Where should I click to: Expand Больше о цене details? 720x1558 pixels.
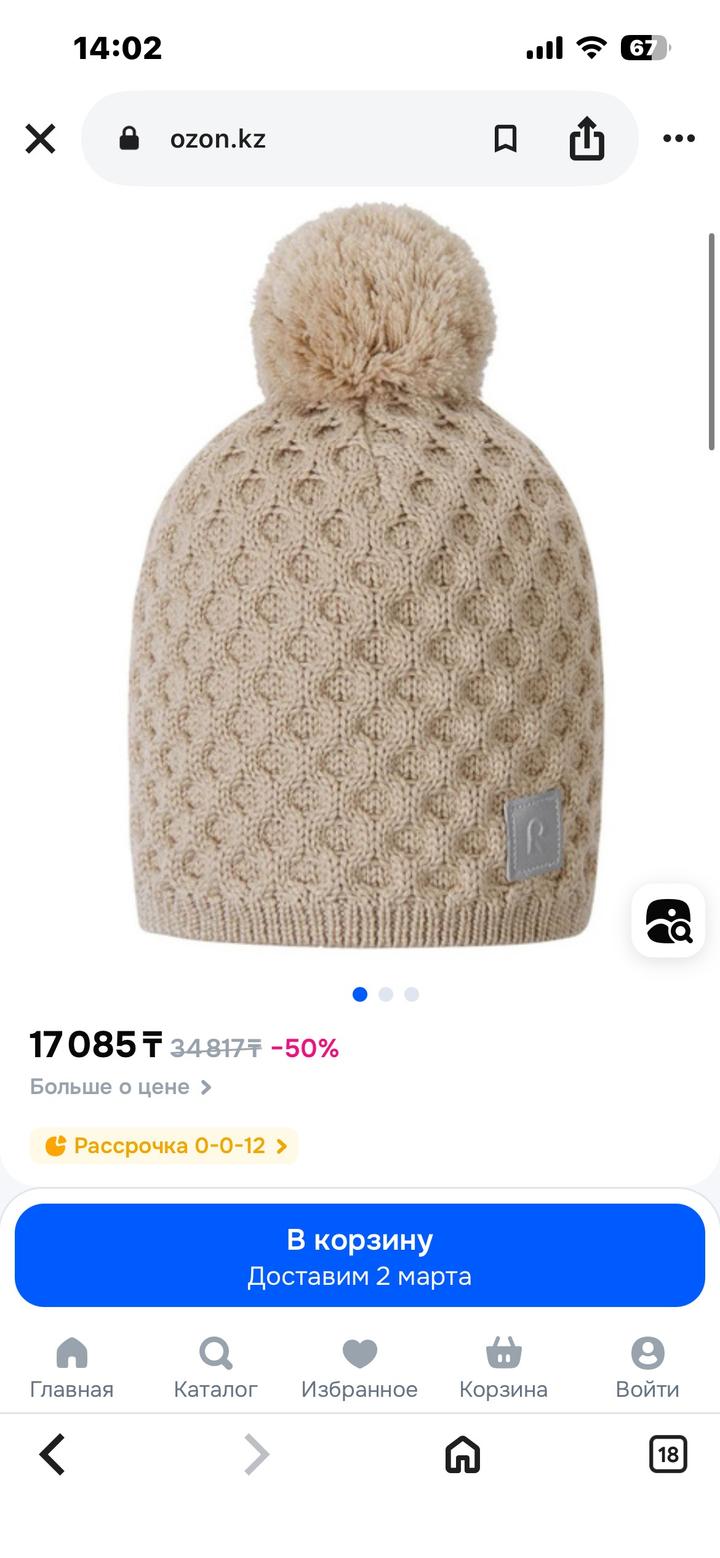point(121,1087)
